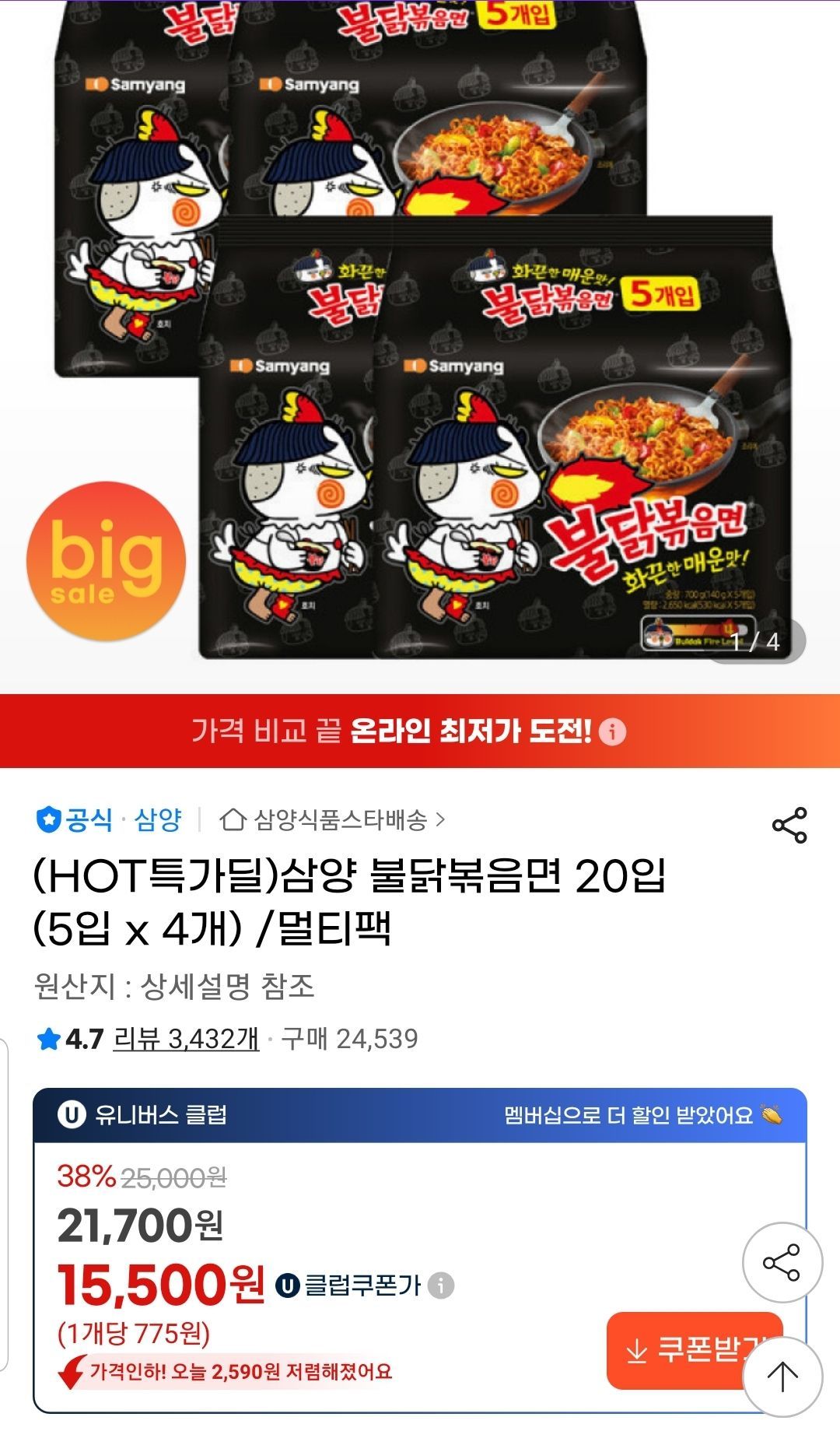Show 클럽쿠폰가 info tooltip
Viewport: 840px width, 1431px height.
[441, 1285]
